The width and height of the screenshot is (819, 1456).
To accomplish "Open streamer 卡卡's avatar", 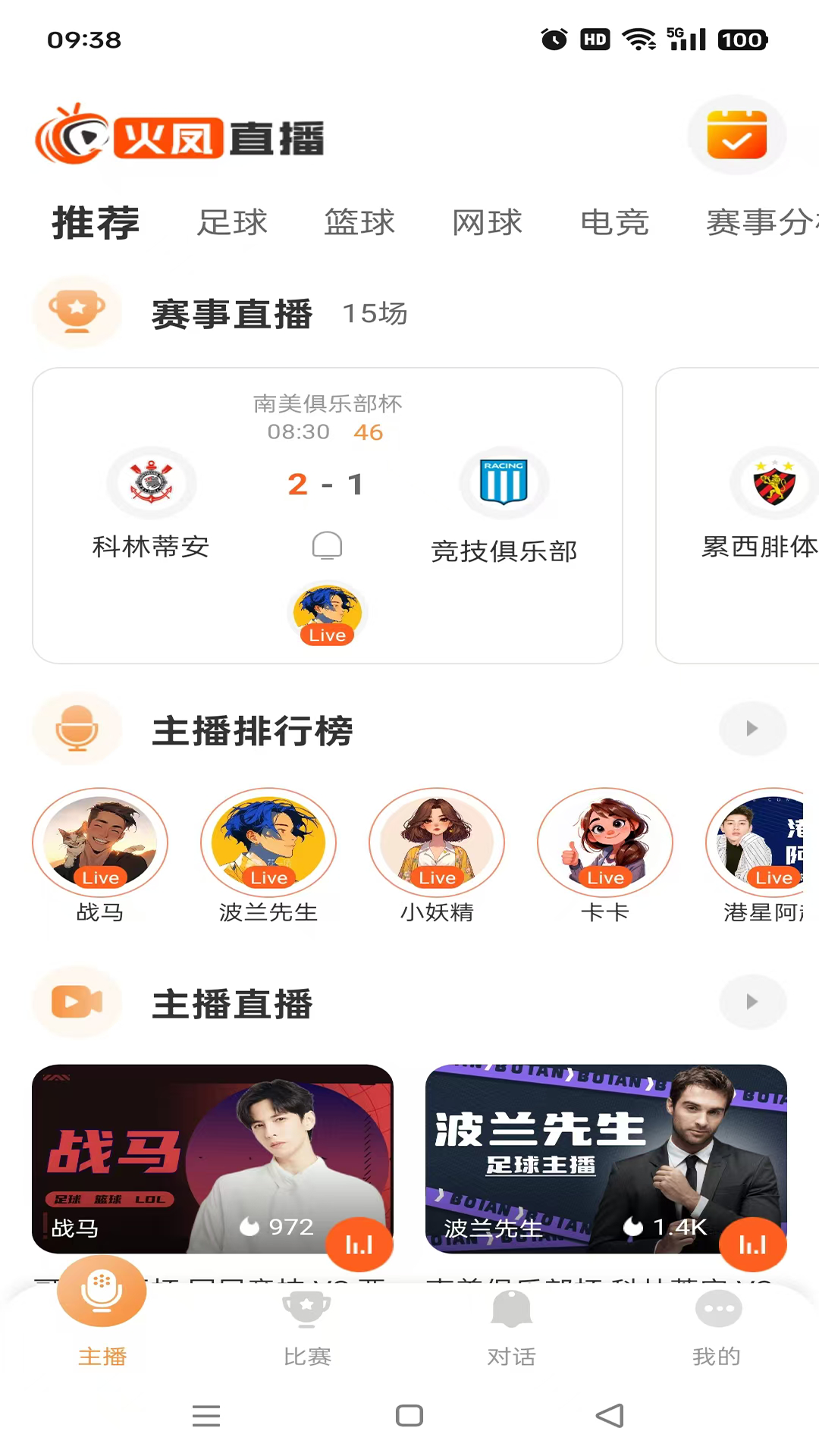I will tap(605, 843).
